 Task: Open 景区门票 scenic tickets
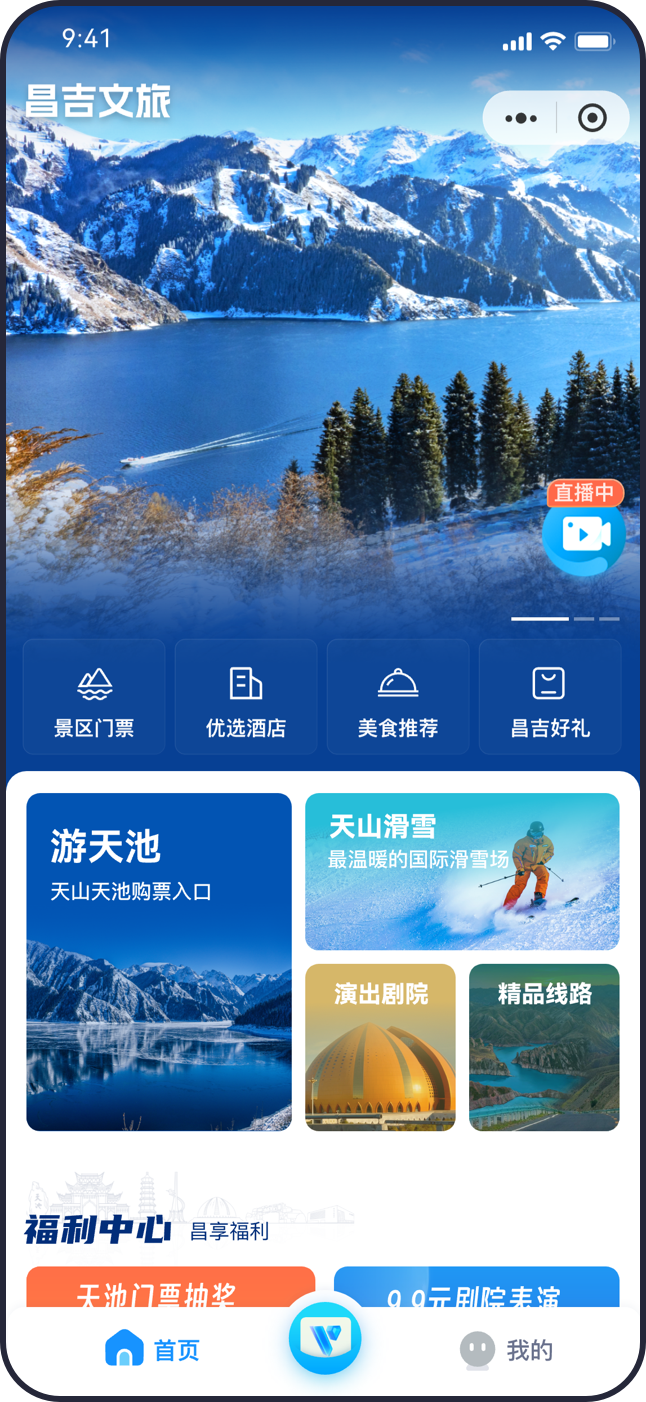coord(94,697)
